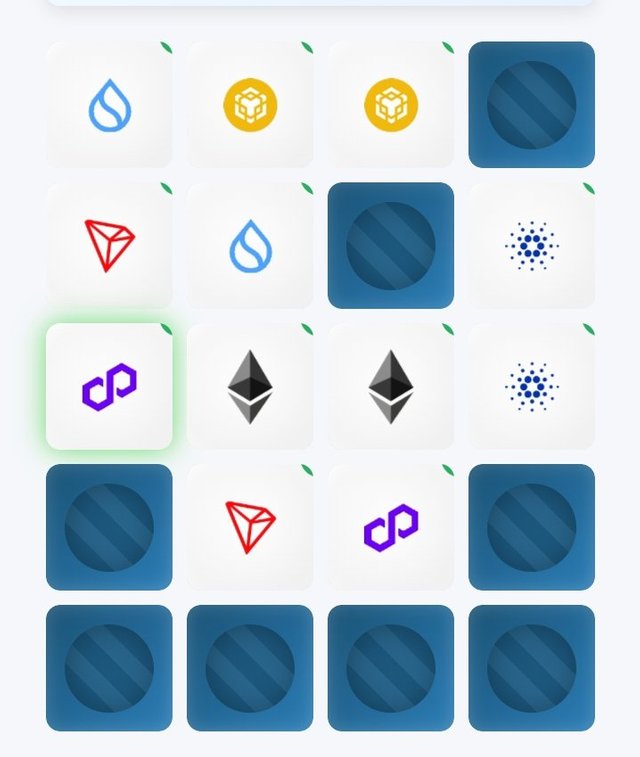The image size is (640, 757).
Task: Flip the hidden card between Sui and Cardano
Action: [x=390, y=245]
